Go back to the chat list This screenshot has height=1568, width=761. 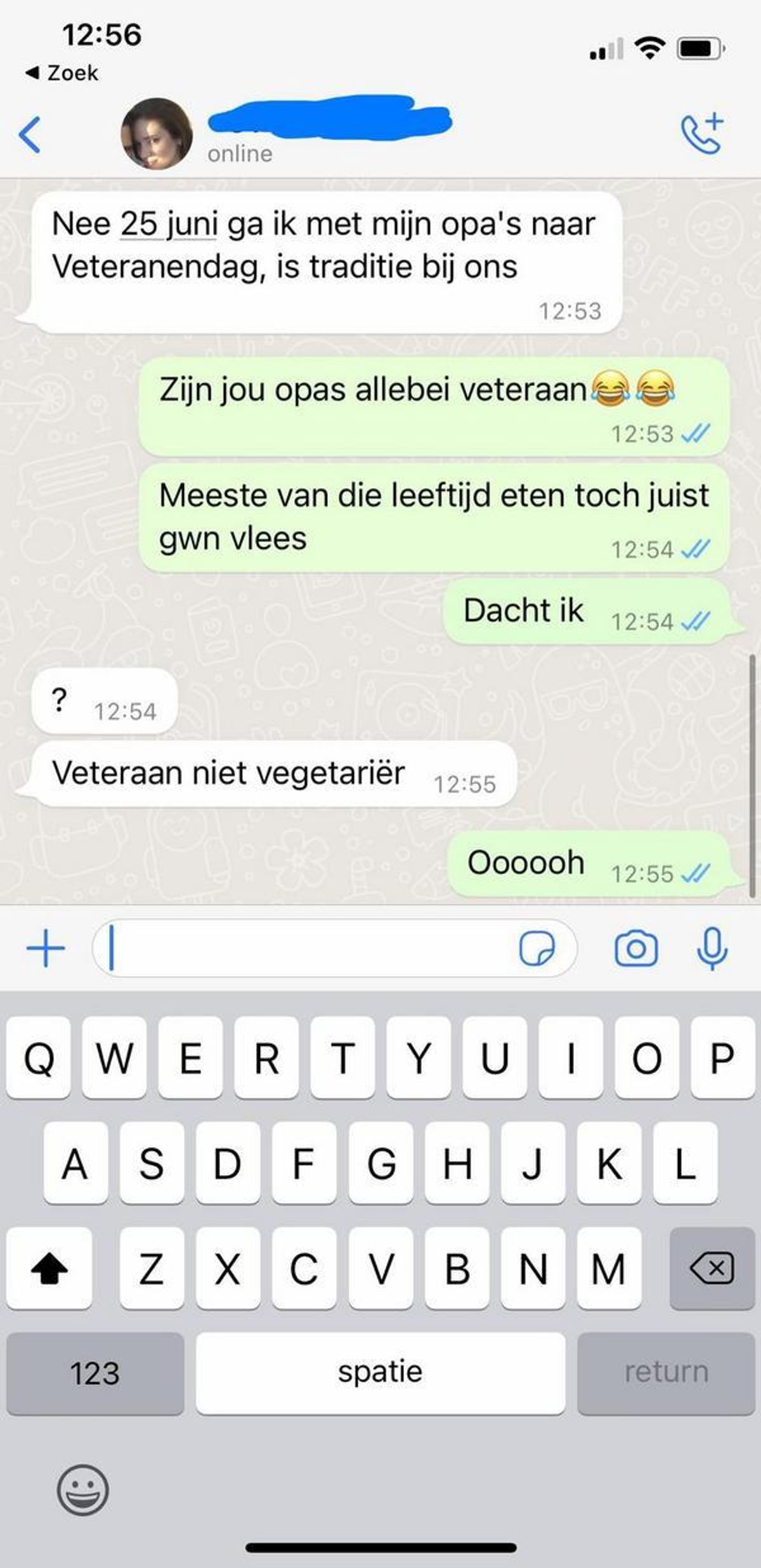(30, 134)
